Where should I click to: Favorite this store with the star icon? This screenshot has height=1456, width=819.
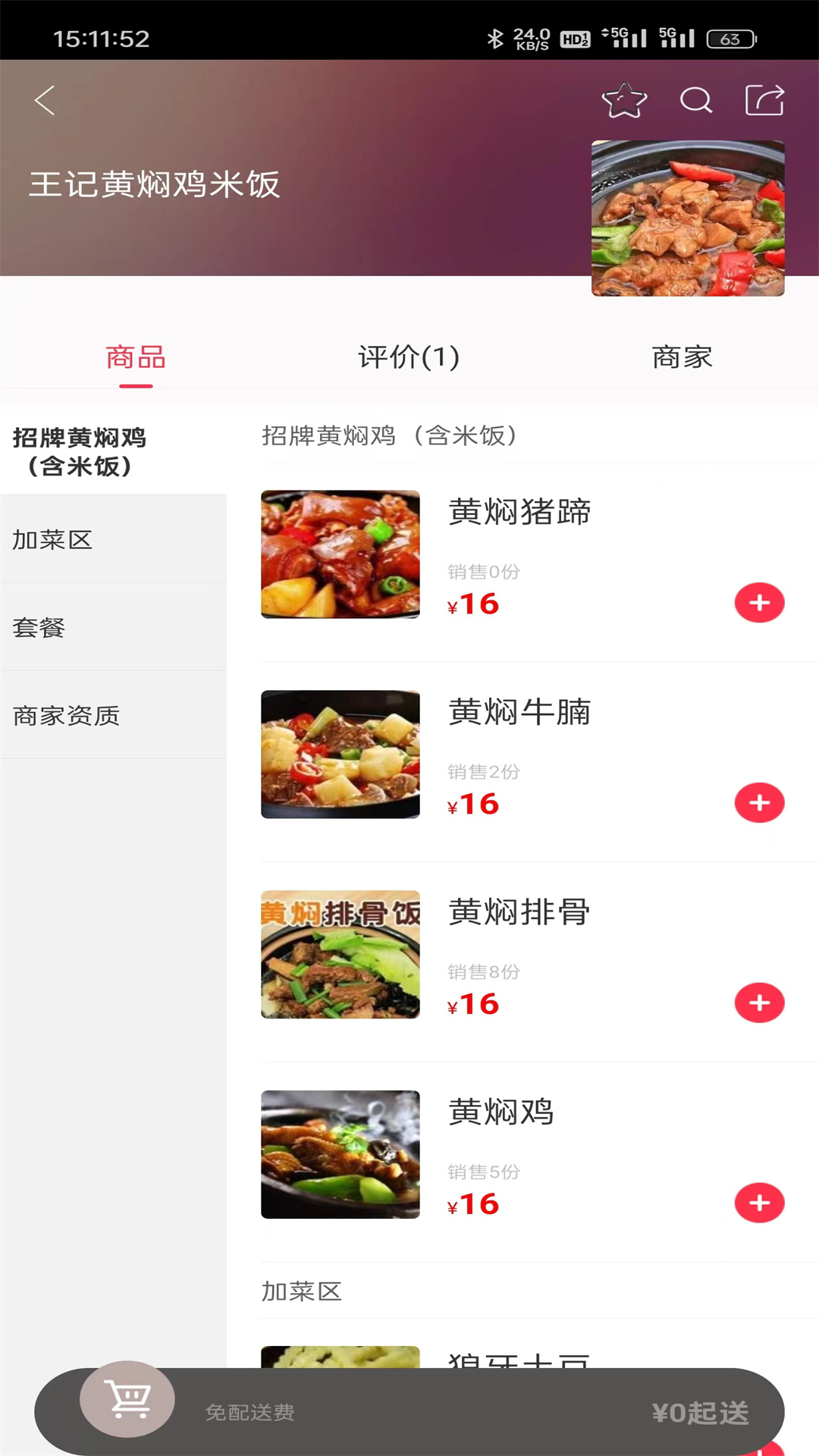[x=624, y=100]
